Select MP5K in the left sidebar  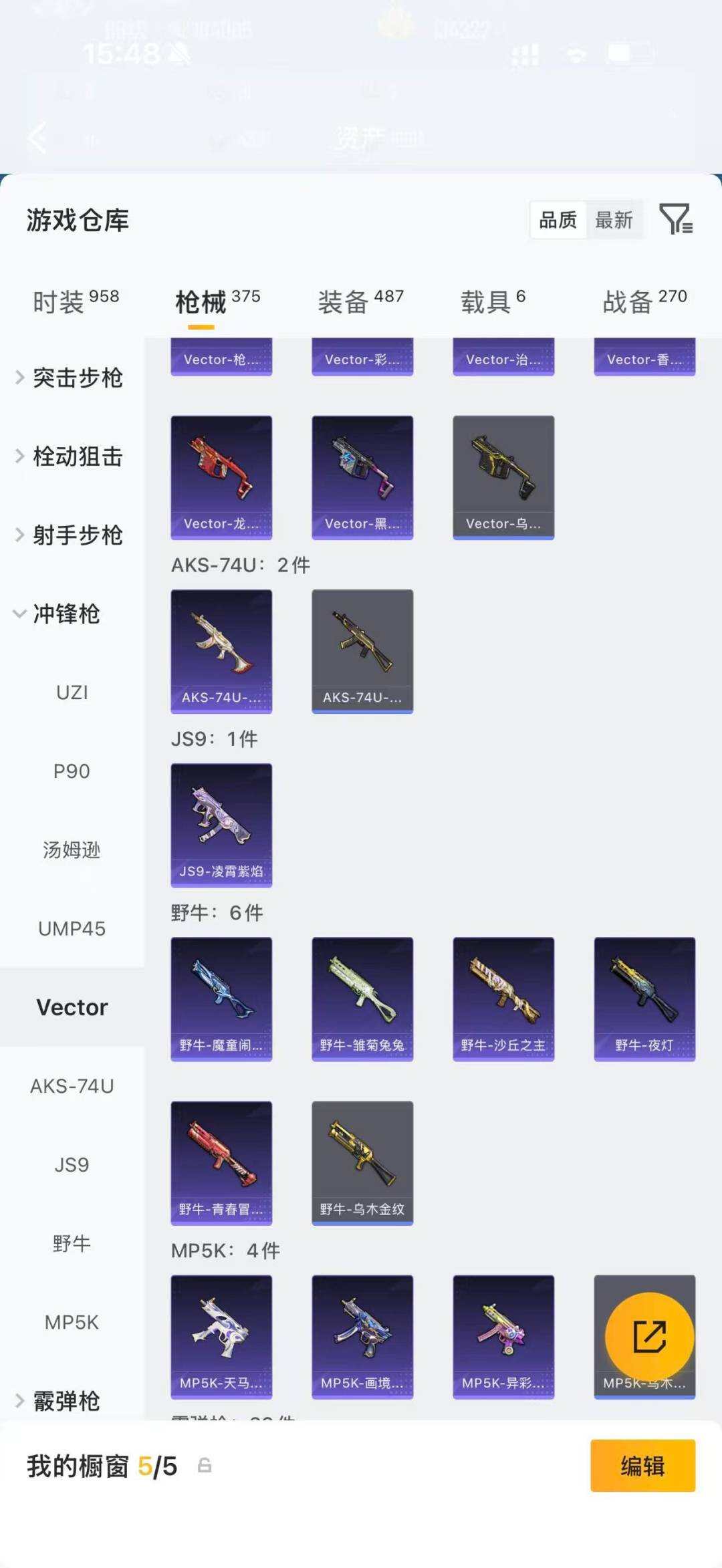tap(72, 1321)
